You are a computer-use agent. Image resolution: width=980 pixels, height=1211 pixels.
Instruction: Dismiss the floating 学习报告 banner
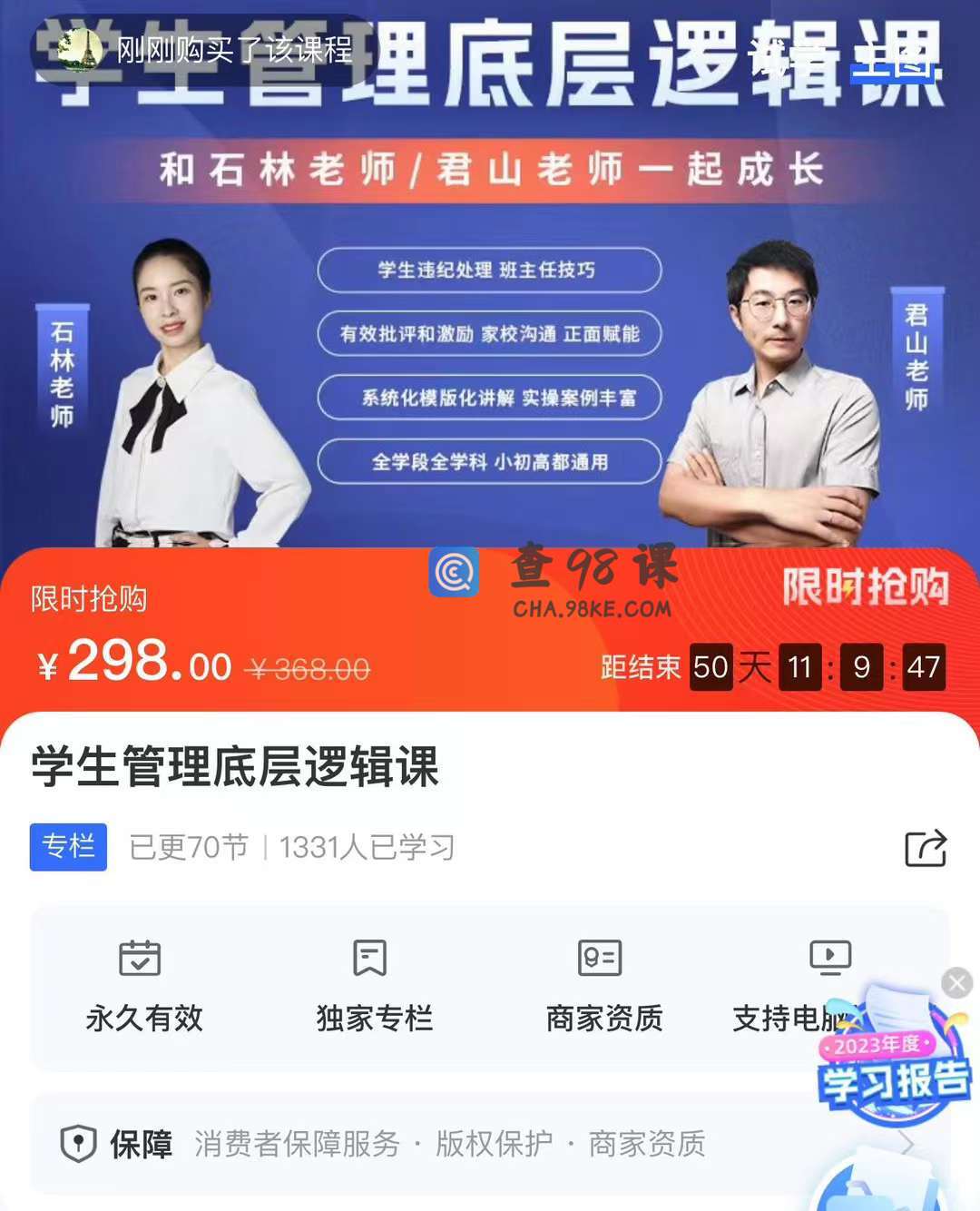point(956,982)
